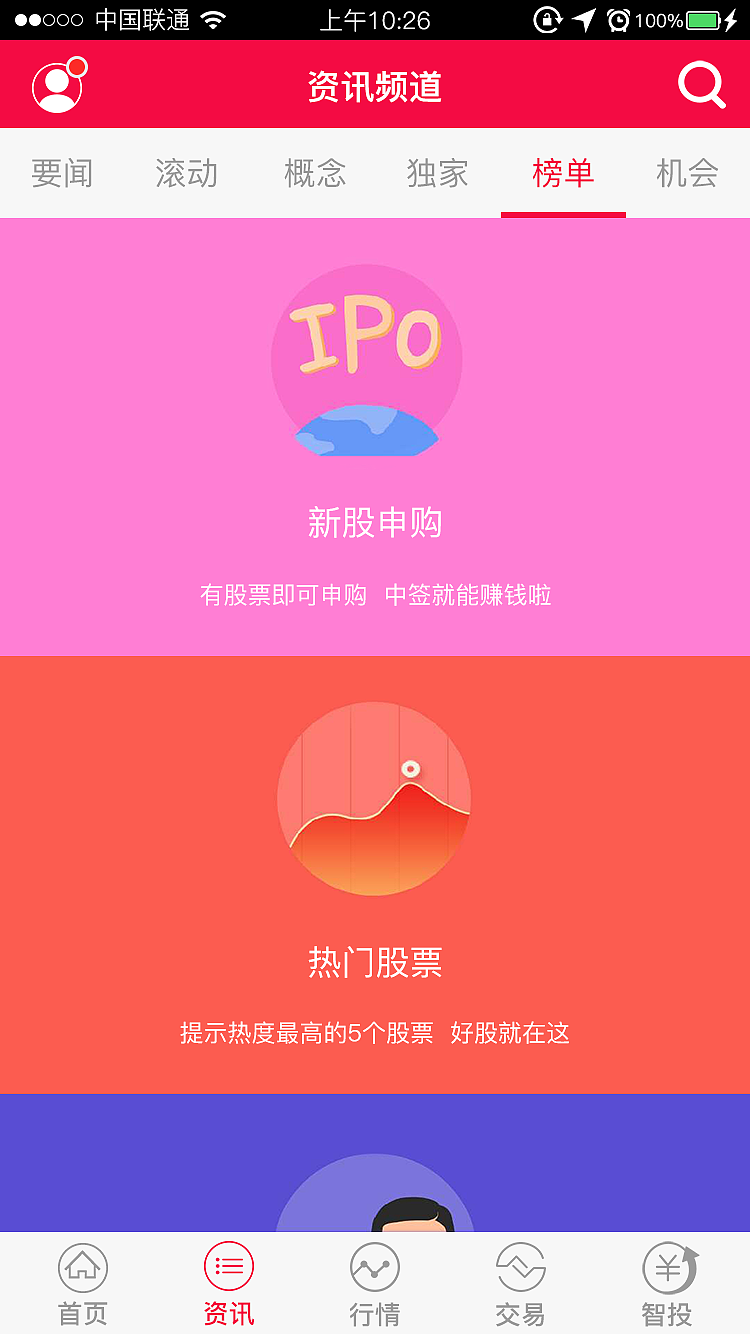
Task: Tap the 滚动 channel label
Action: tap(186, 173)
